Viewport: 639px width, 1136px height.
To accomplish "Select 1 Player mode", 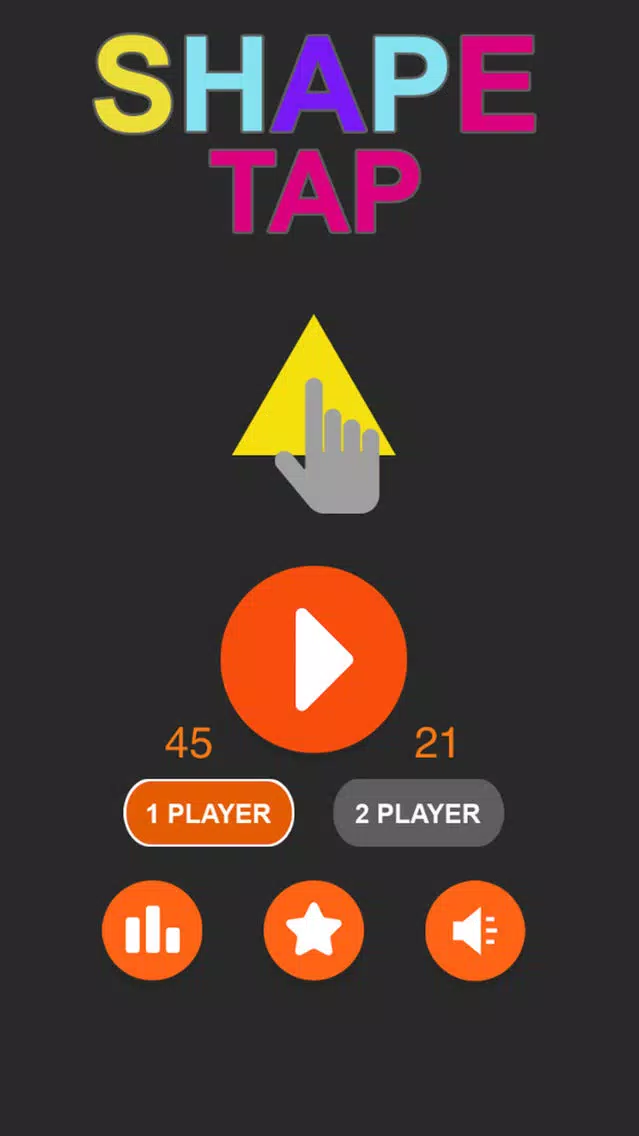I will coord(209,813).
